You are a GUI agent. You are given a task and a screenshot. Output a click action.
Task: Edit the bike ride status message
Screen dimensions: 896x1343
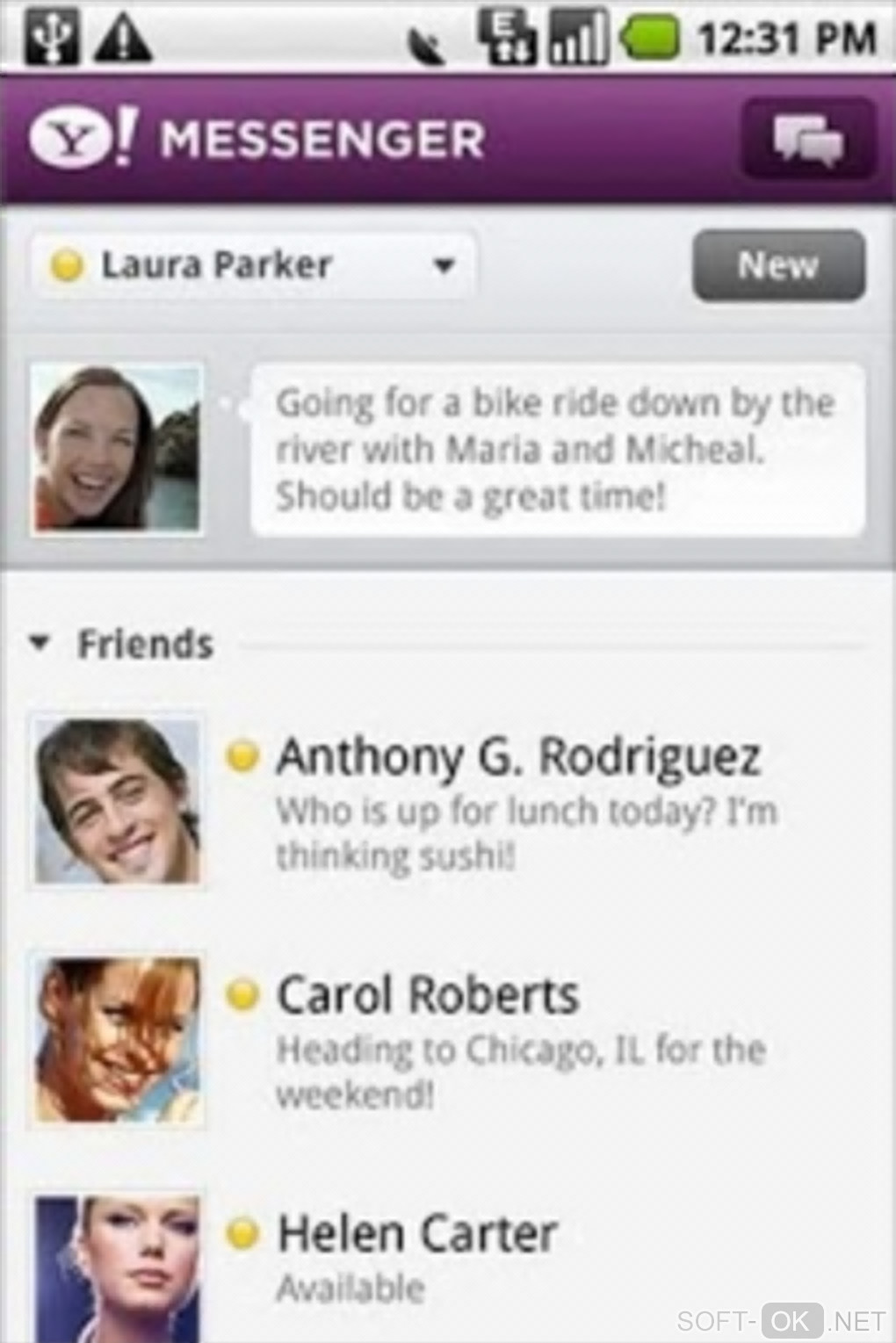557,450
